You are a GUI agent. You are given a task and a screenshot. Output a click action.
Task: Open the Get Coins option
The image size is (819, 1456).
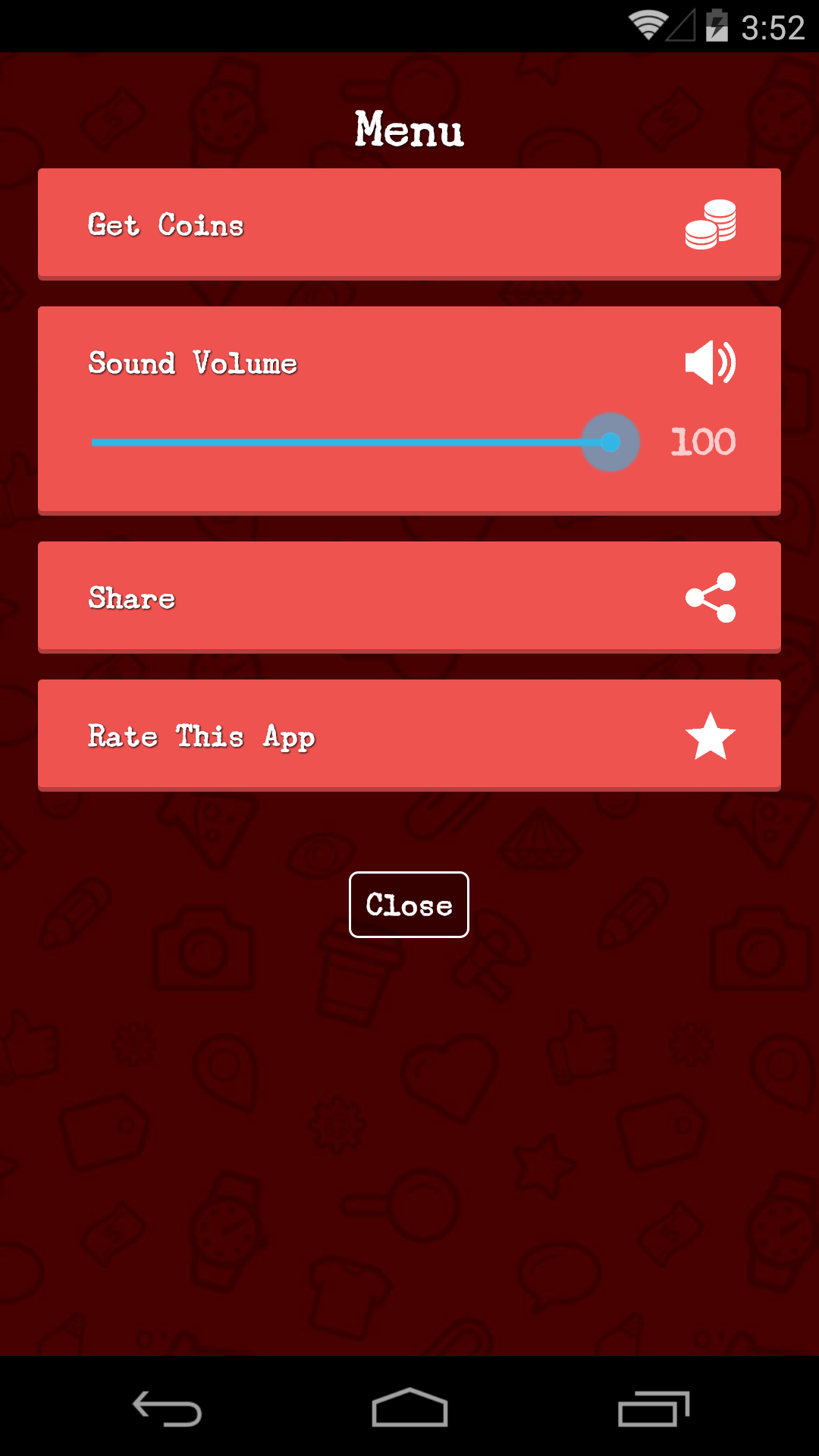[409, 224]
